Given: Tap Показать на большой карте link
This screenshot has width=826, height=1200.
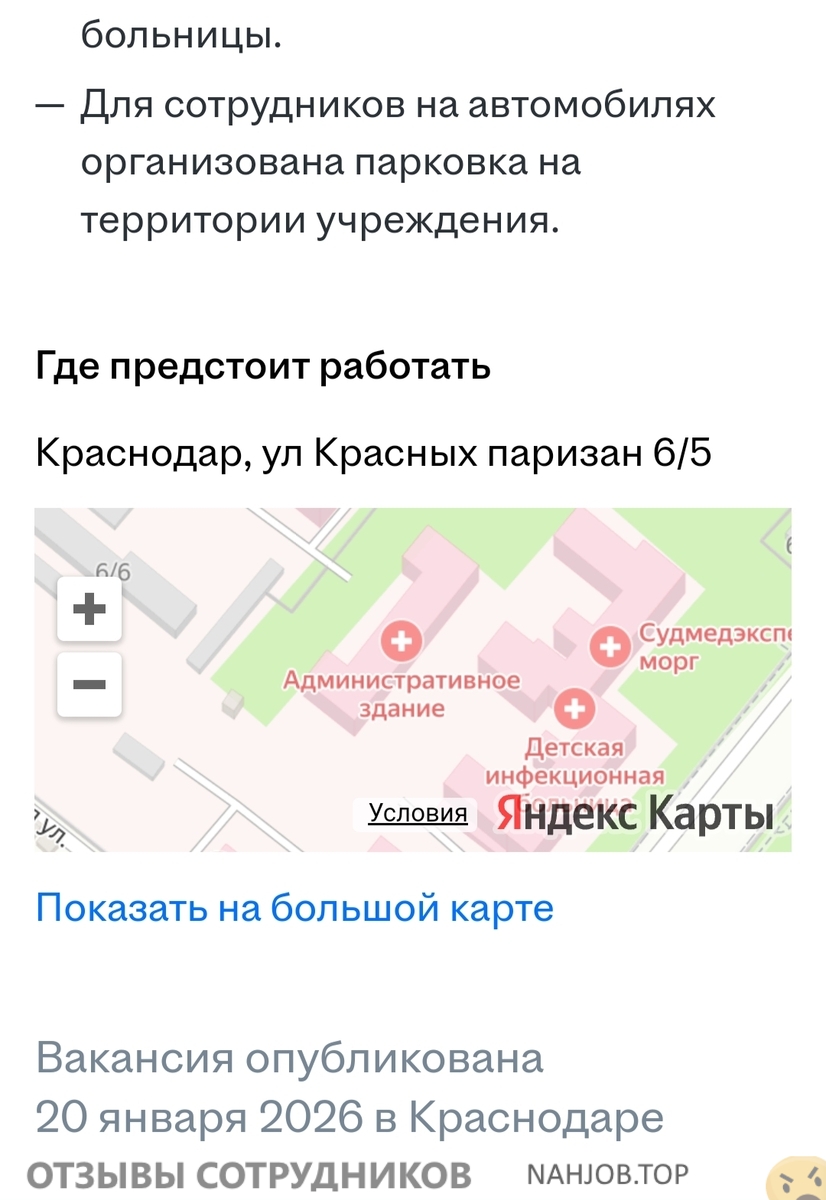Looking at the screenshot, I should tap(294, 908).
